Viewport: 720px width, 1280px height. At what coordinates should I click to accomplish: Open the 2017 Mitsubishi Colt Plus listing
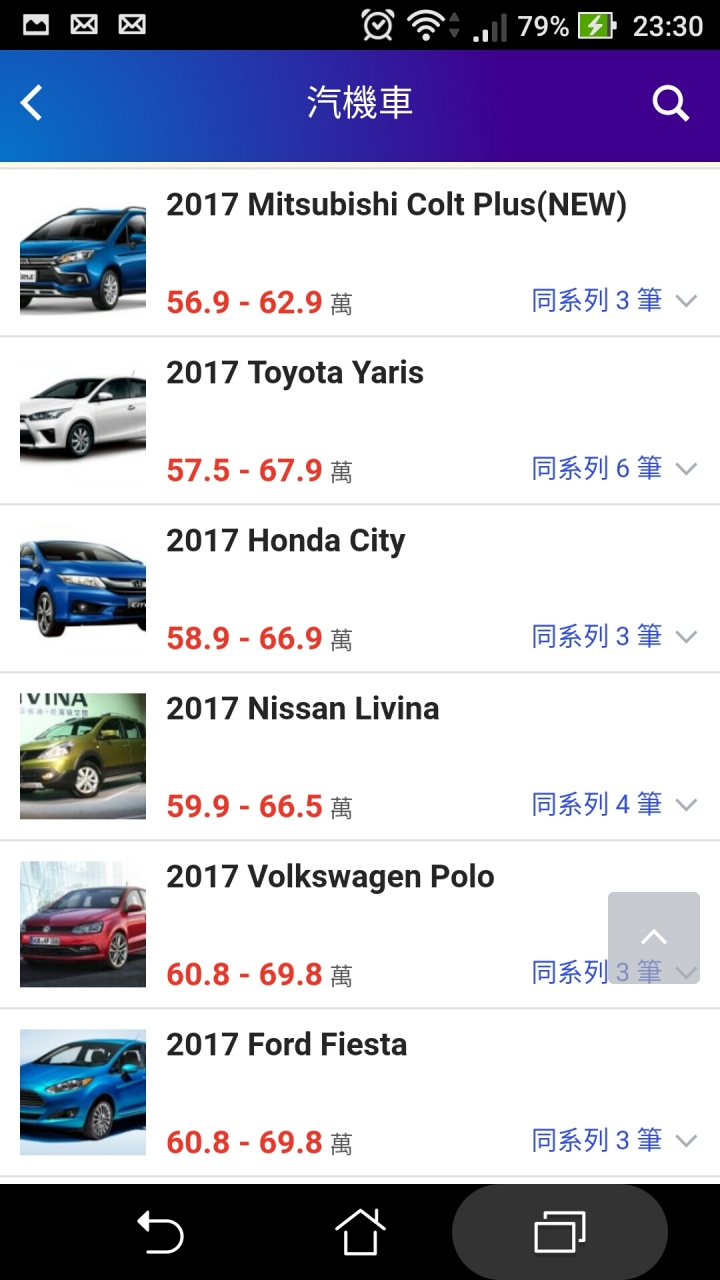[x=360, y=254]
